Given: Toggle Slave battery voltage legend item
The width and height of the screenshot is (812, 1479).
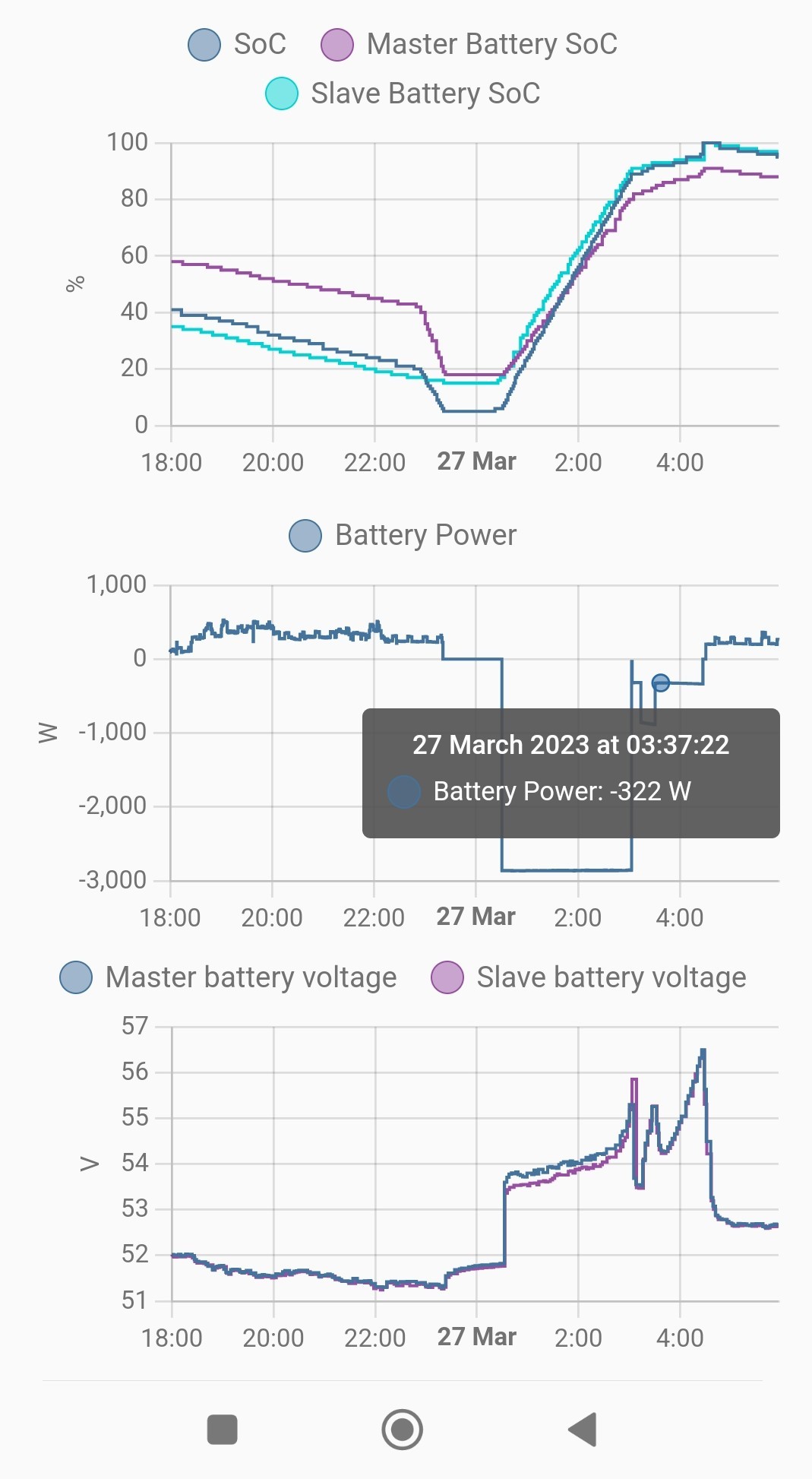Looking at the screenshot, I should [588, 977].
